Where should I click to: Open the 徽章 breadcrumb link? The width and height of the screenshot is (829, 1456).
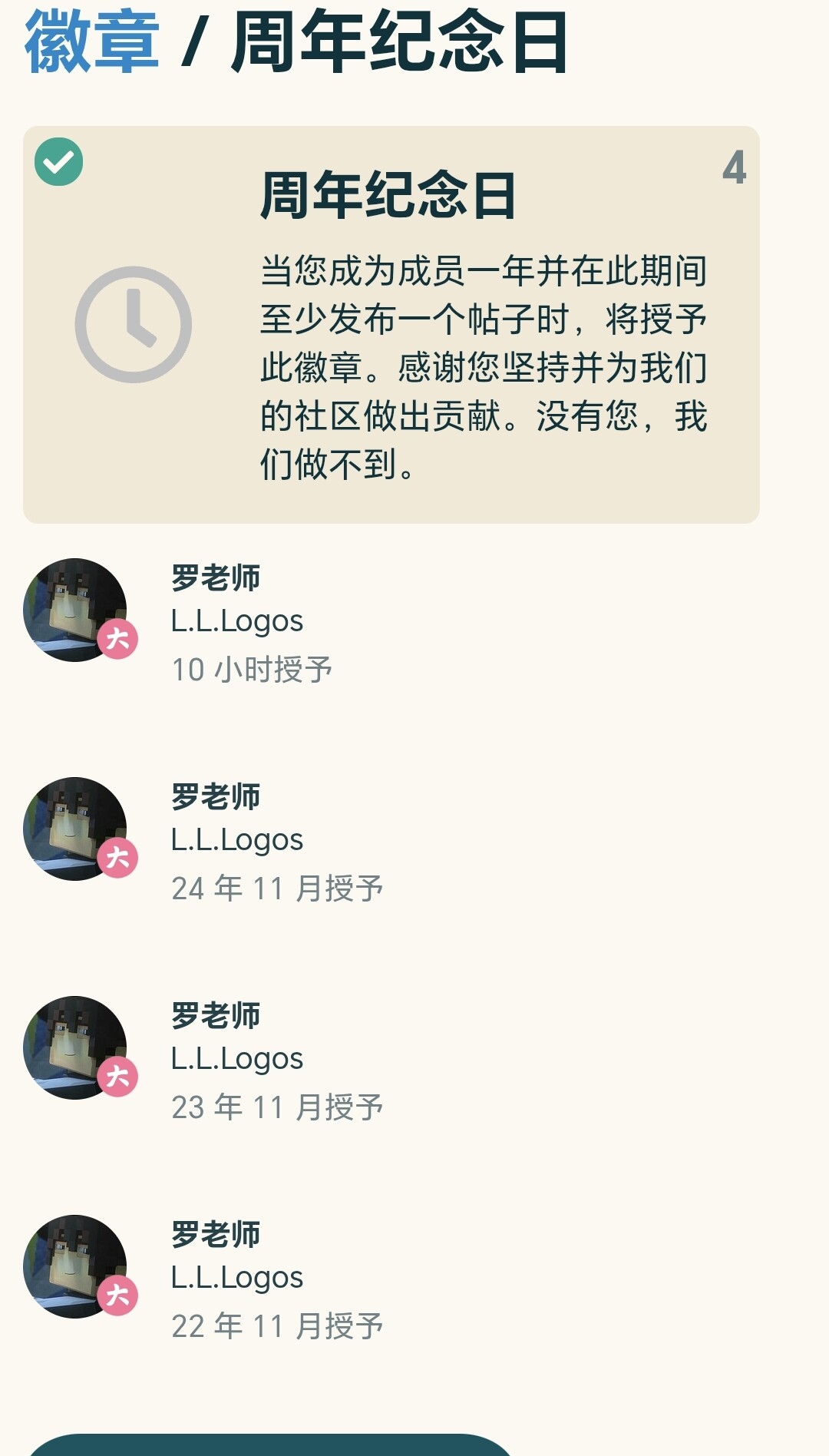(91, 44)
